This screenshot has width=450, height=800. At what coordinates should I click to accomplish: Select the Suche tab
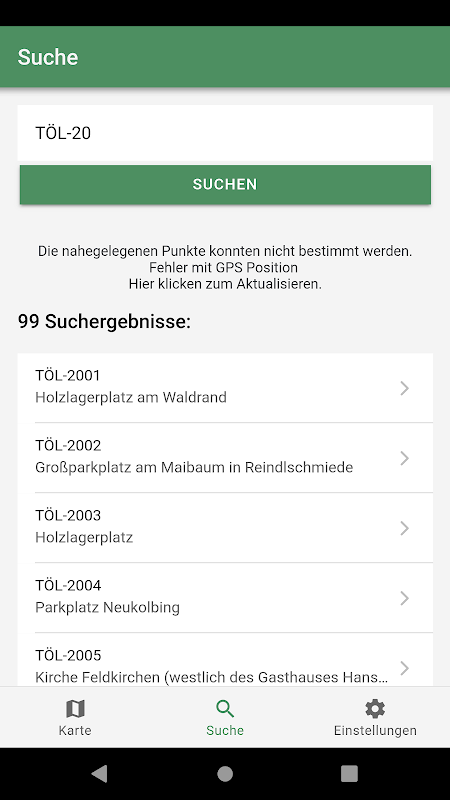pos(225,717)
